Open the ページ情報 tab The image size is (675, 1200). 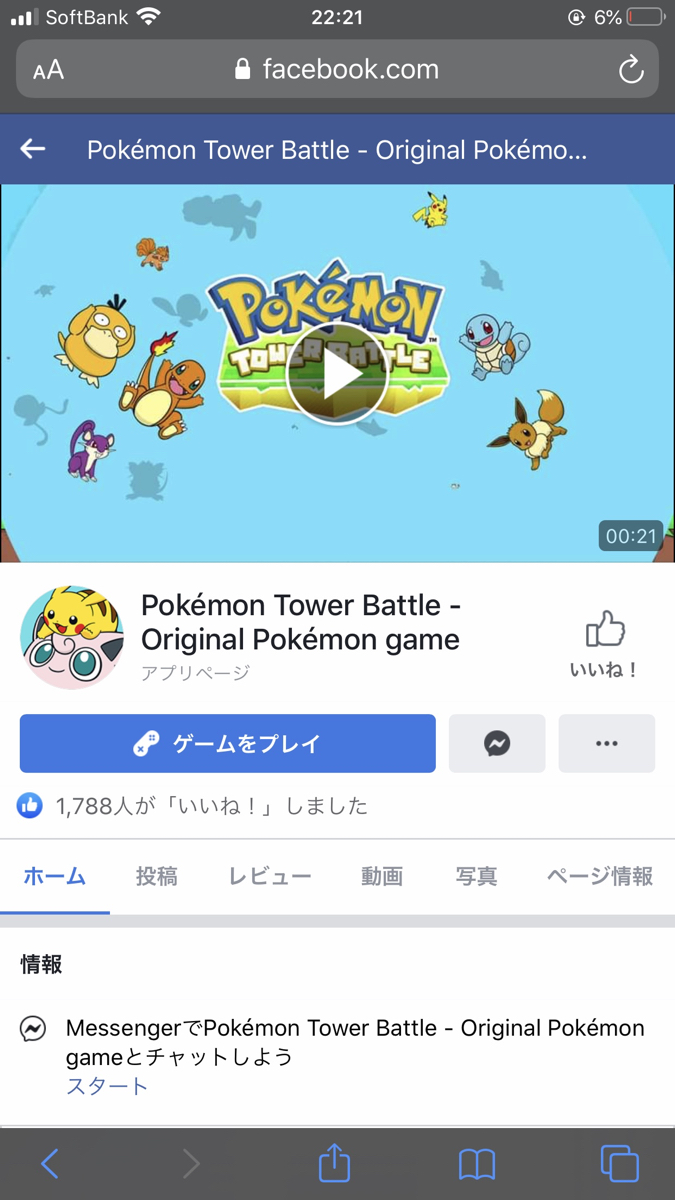coord(599,877)
